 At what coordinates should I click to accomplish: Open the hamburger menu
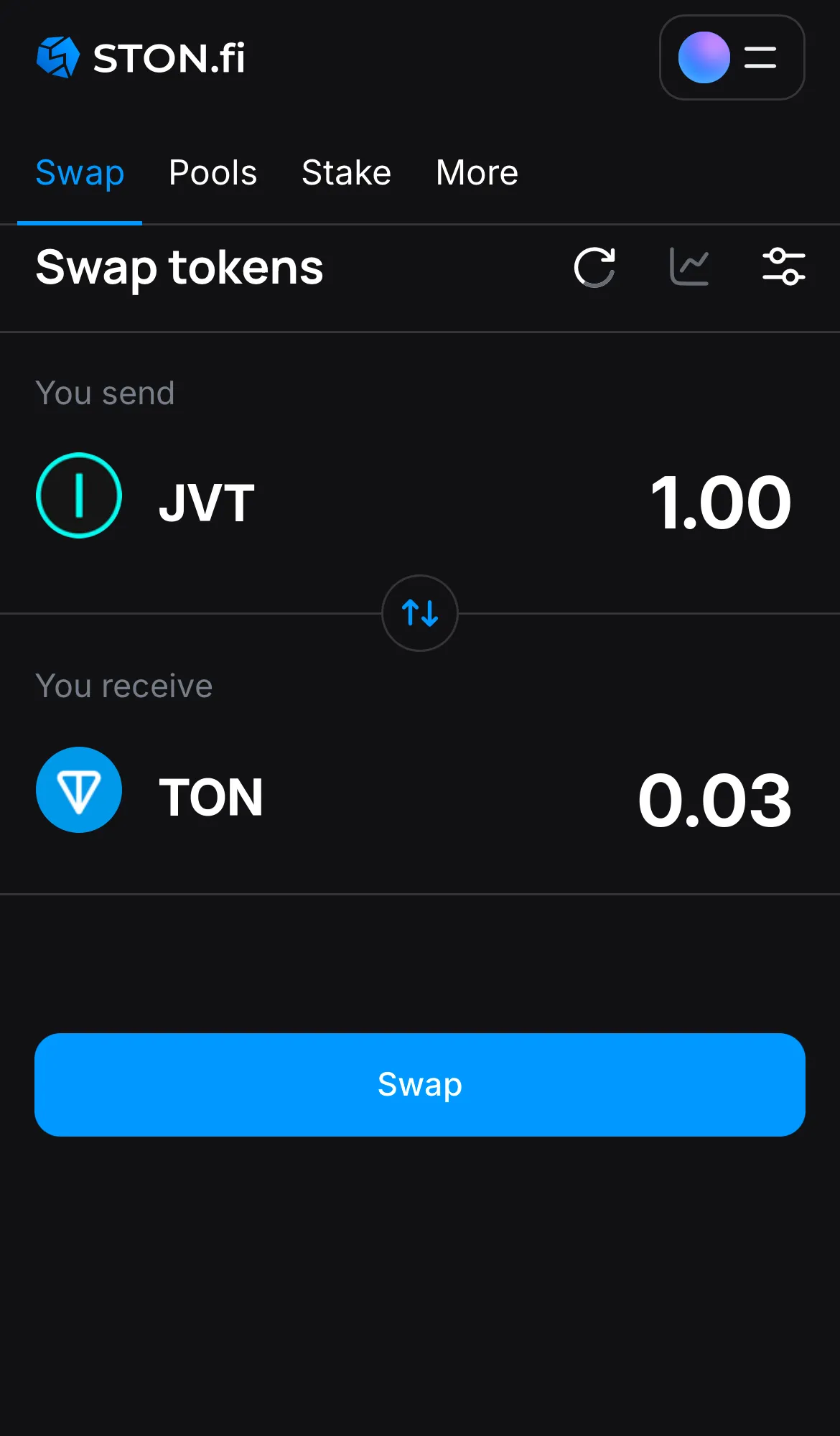pos(759,57)
